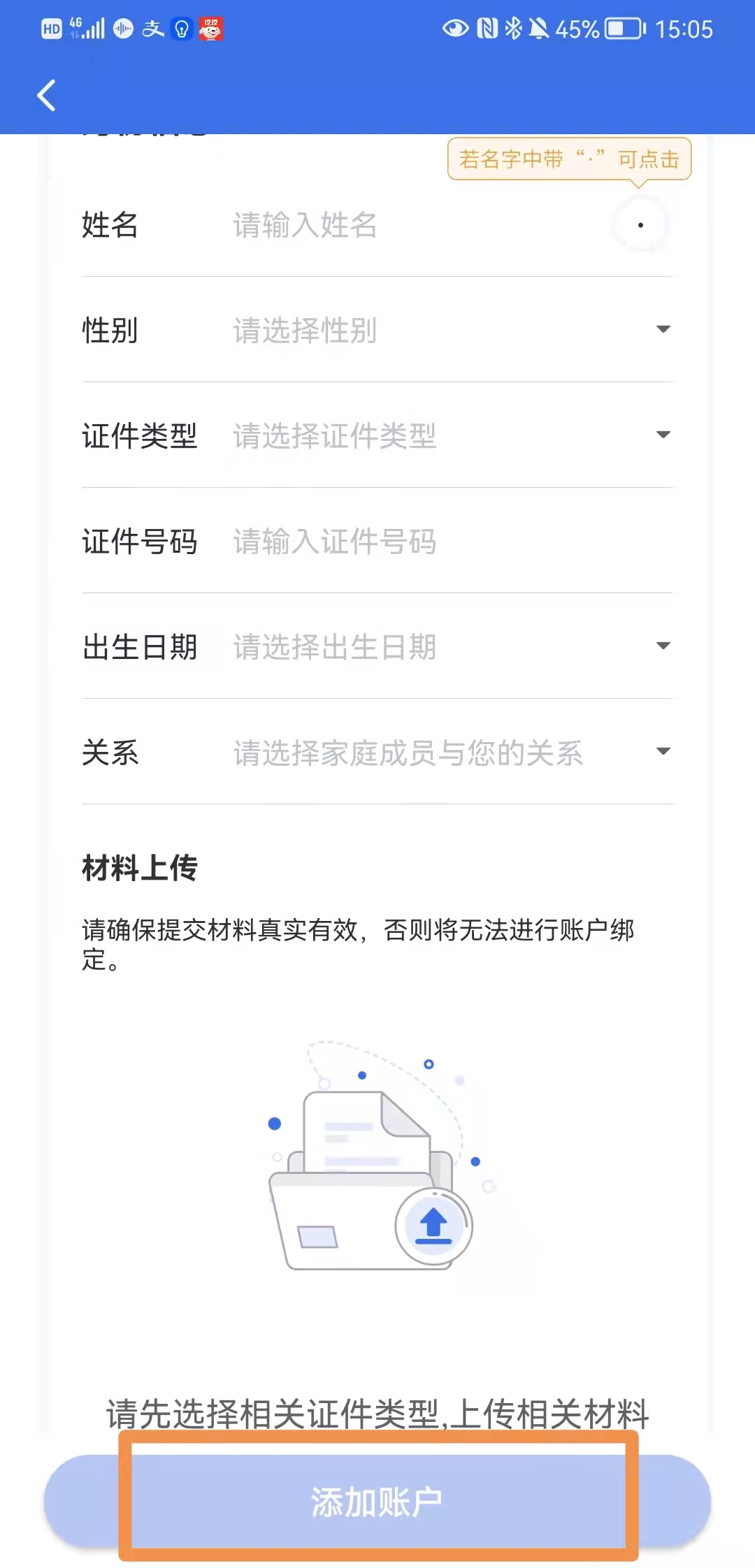
Task: Open the 性别 gender dropdown
Action: point(447,330)
